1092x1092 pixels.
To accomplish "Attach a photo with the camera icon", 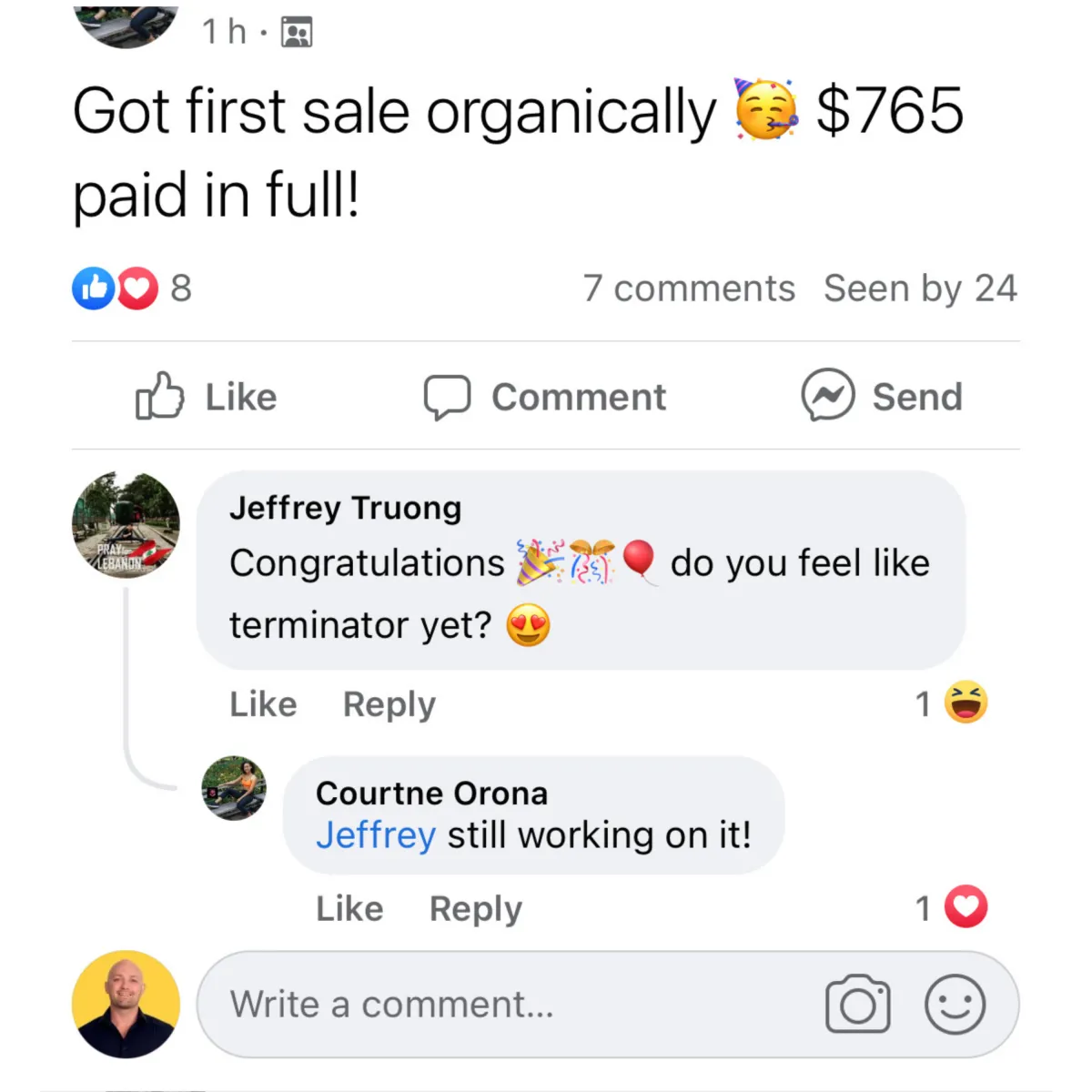I will (x=857, y=1005).
